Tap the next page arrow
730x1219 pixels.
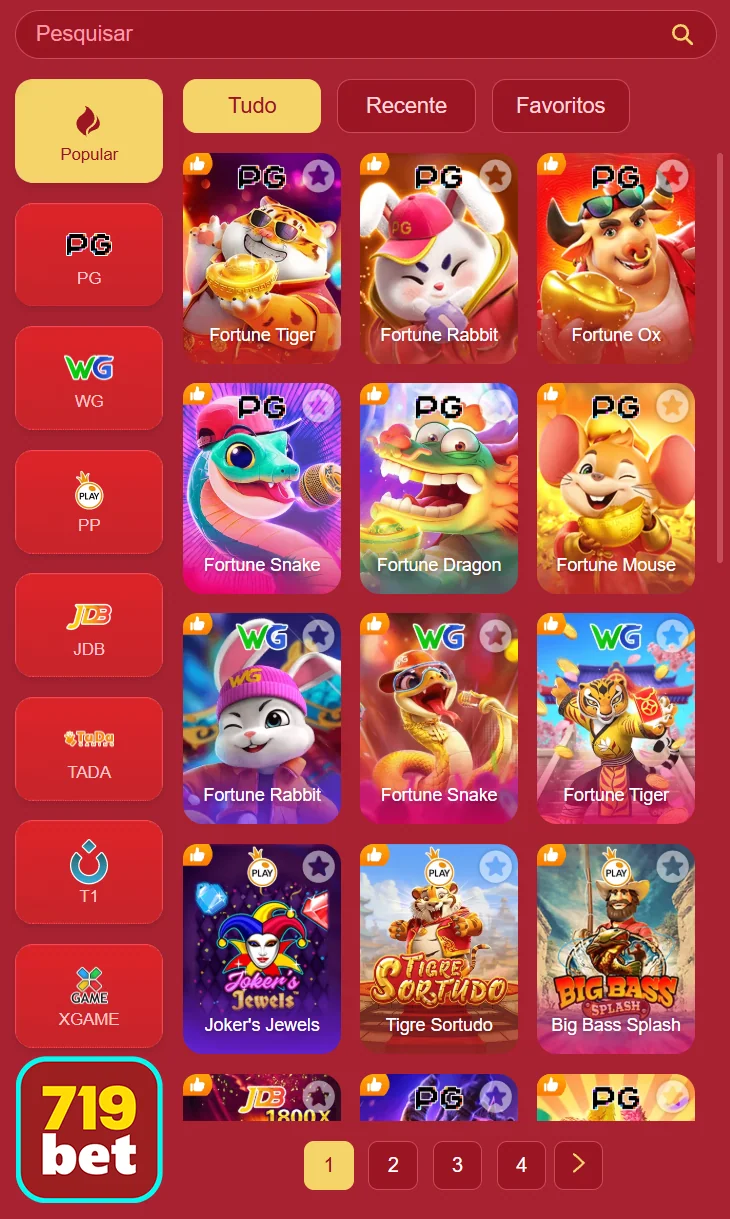579,1165
